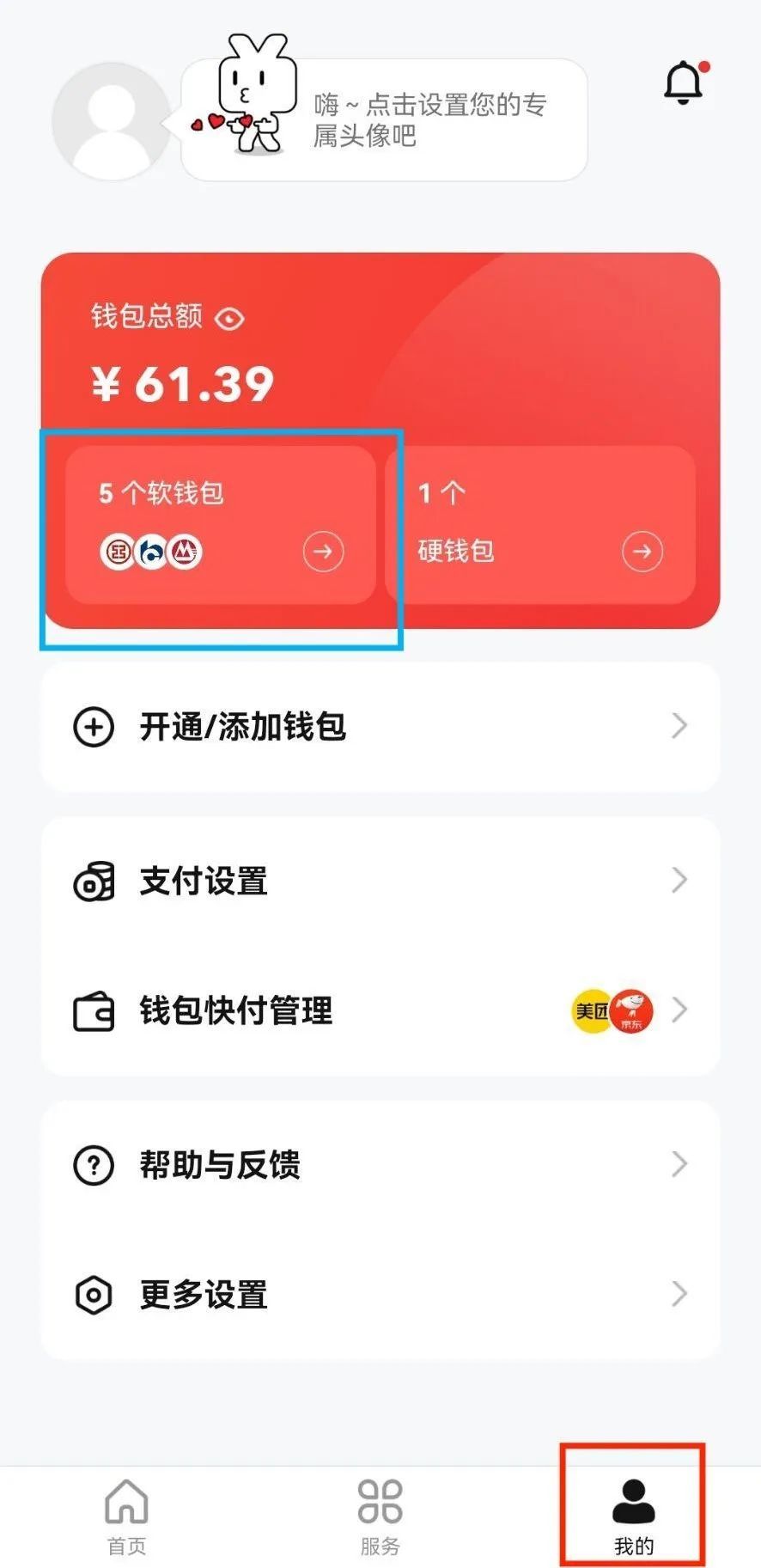Hide wallet total with the eye icon
Screen dimensions: 761x1568
(229, 320)
